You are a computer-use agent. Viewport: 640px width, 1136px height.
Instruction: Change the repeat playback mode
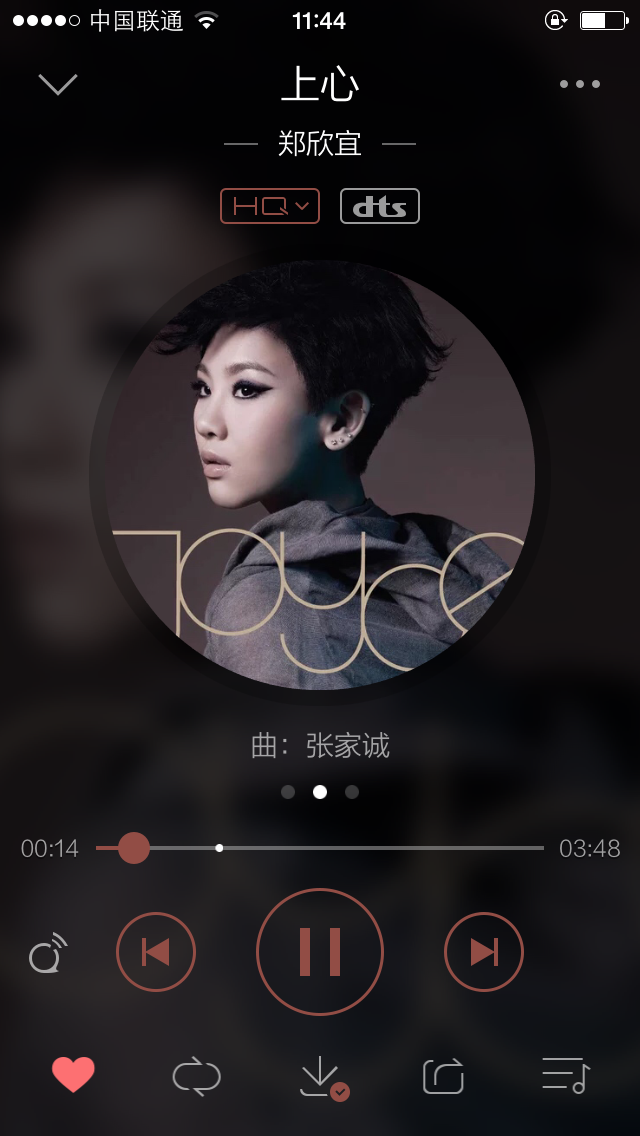(196, 1076)
